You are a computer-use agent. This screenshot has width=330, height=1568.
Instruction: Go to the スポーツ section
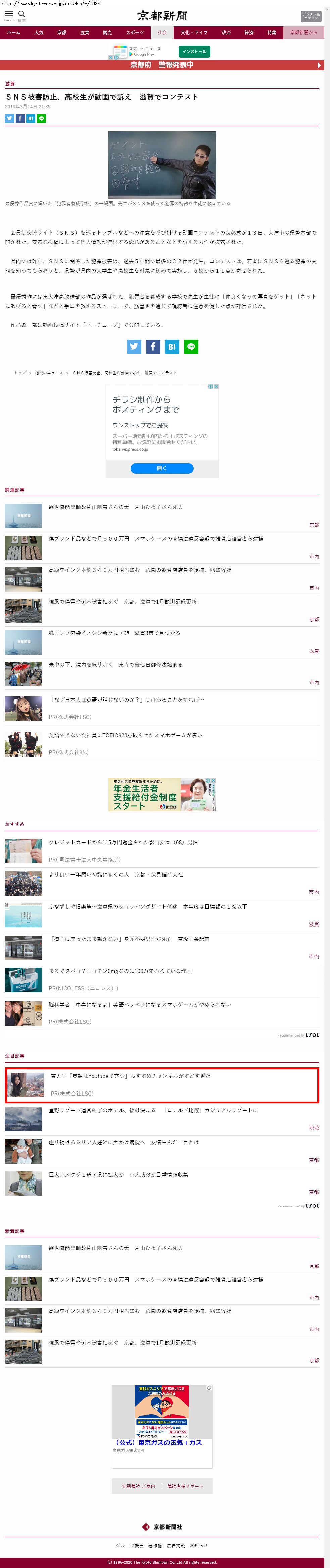(x=135, y=32)
